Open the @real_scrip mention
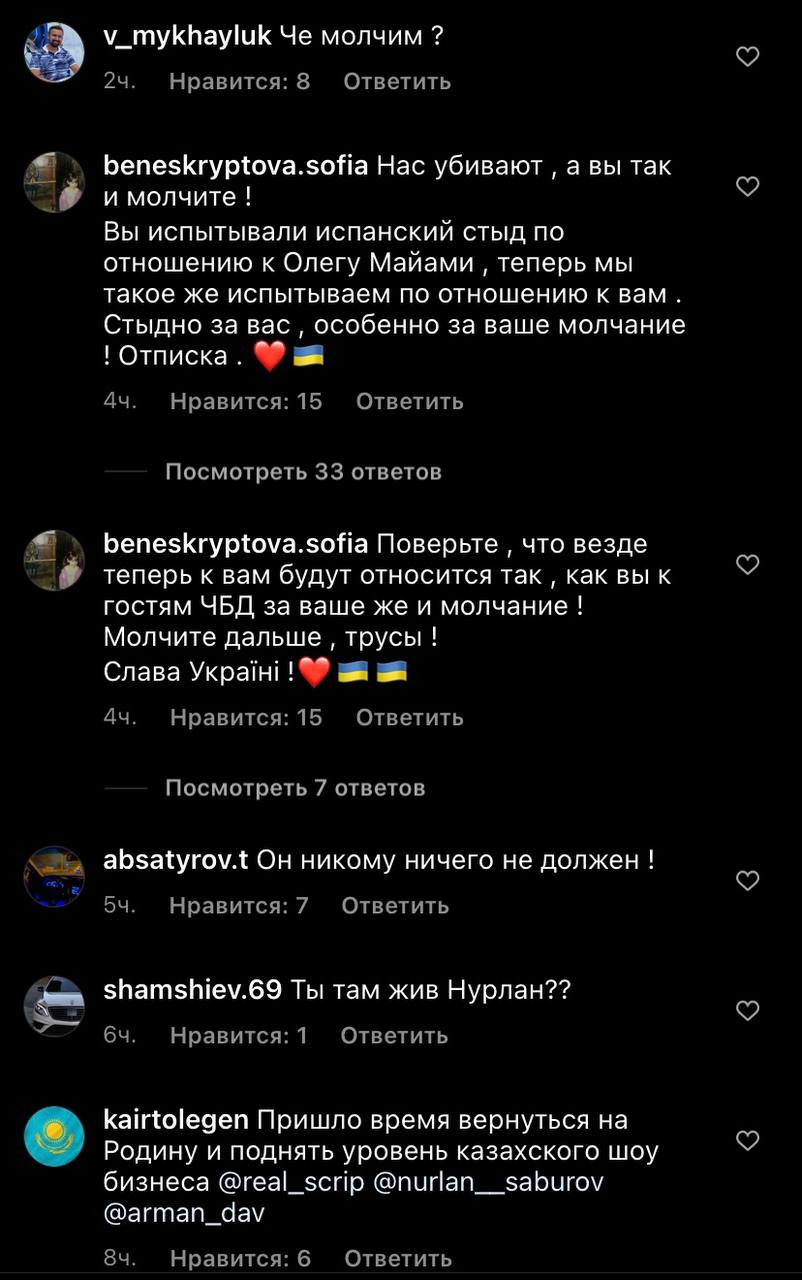The image size is (802, 1280). pyautogui.click(x=292, y=1182)
